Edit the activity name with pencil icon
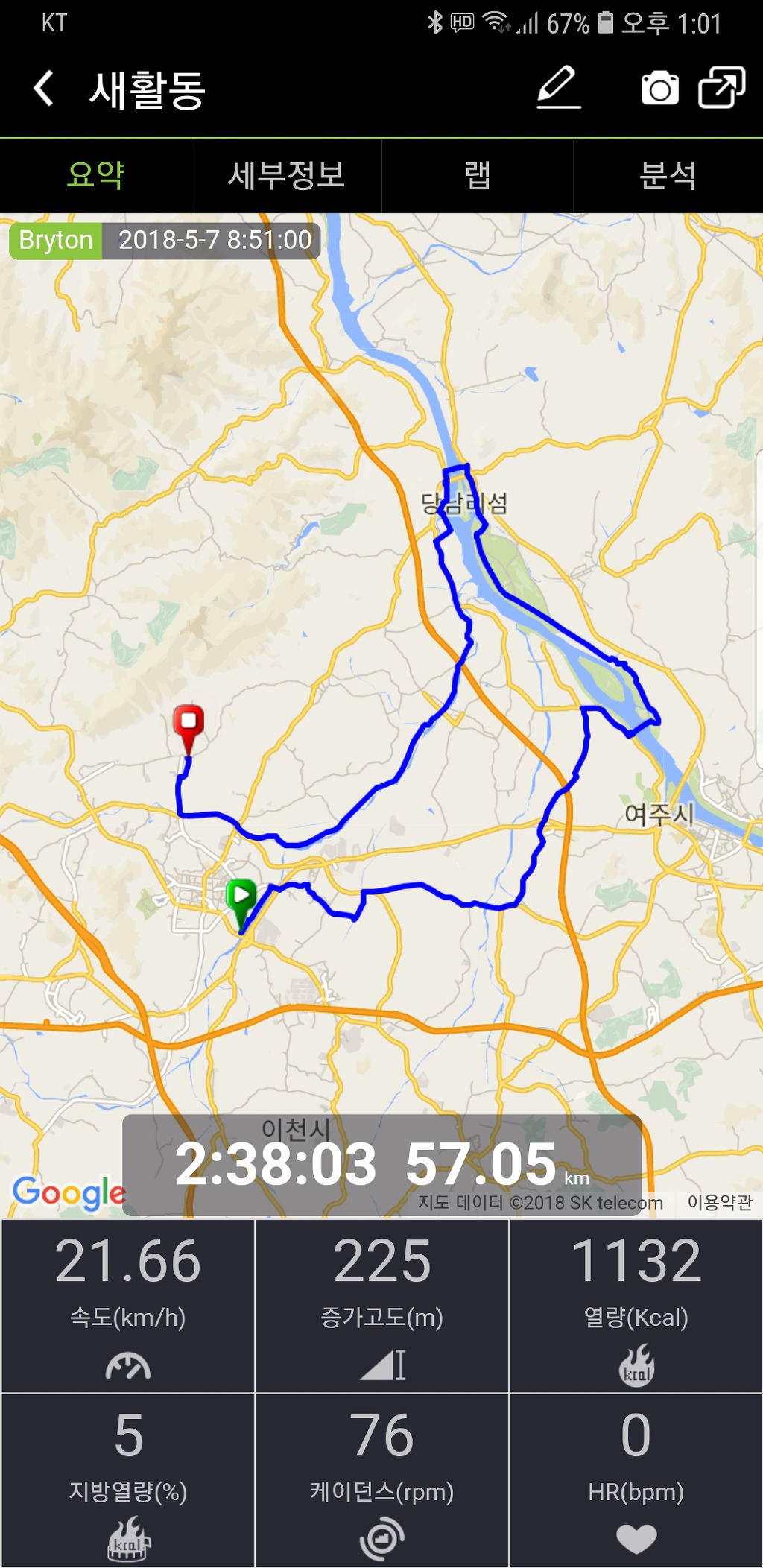Screen dimensions: 763x1568 pos(558,88)
